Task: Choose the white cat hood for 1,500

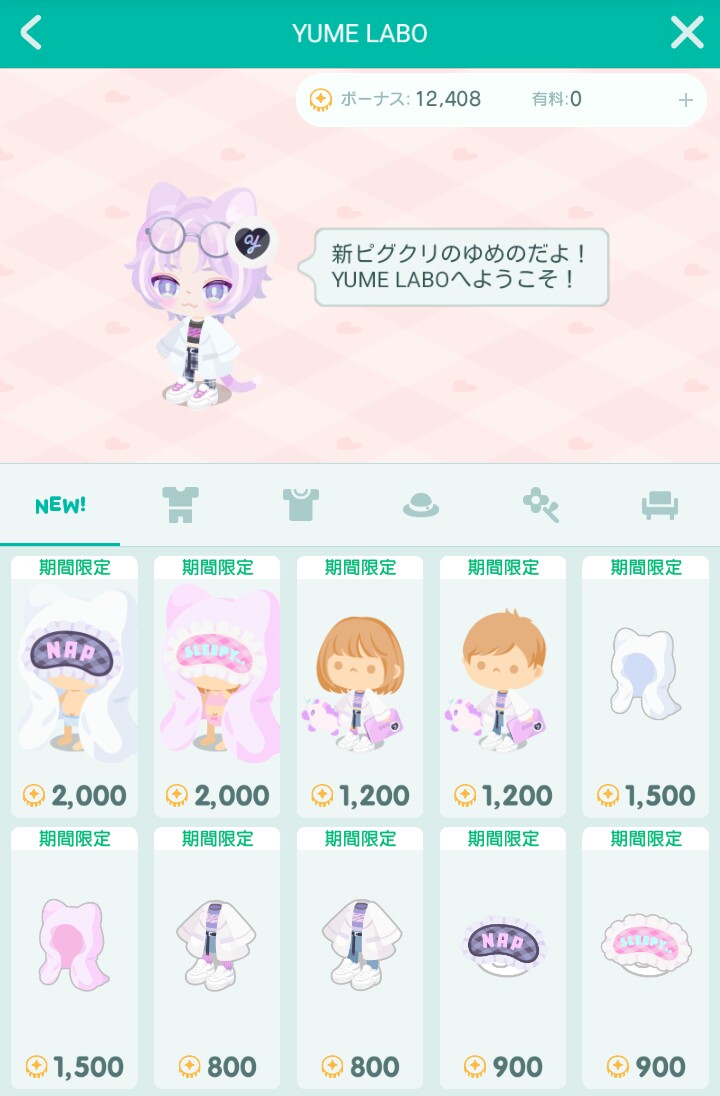Action: tap(645, 687)
